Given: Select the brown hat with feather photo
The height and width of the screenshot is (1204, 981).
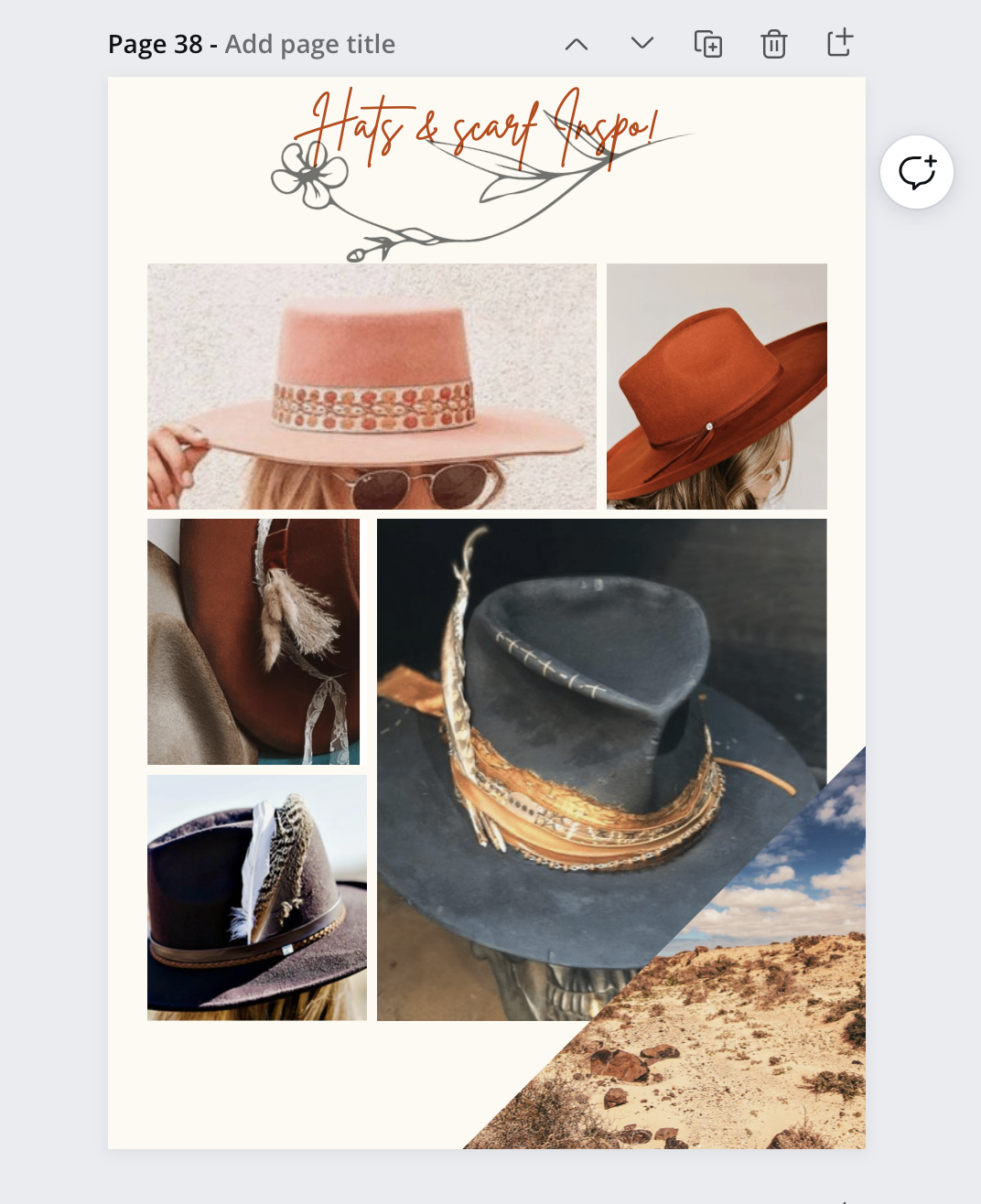Looking at the screenshot, I should (x=253, y=641).
